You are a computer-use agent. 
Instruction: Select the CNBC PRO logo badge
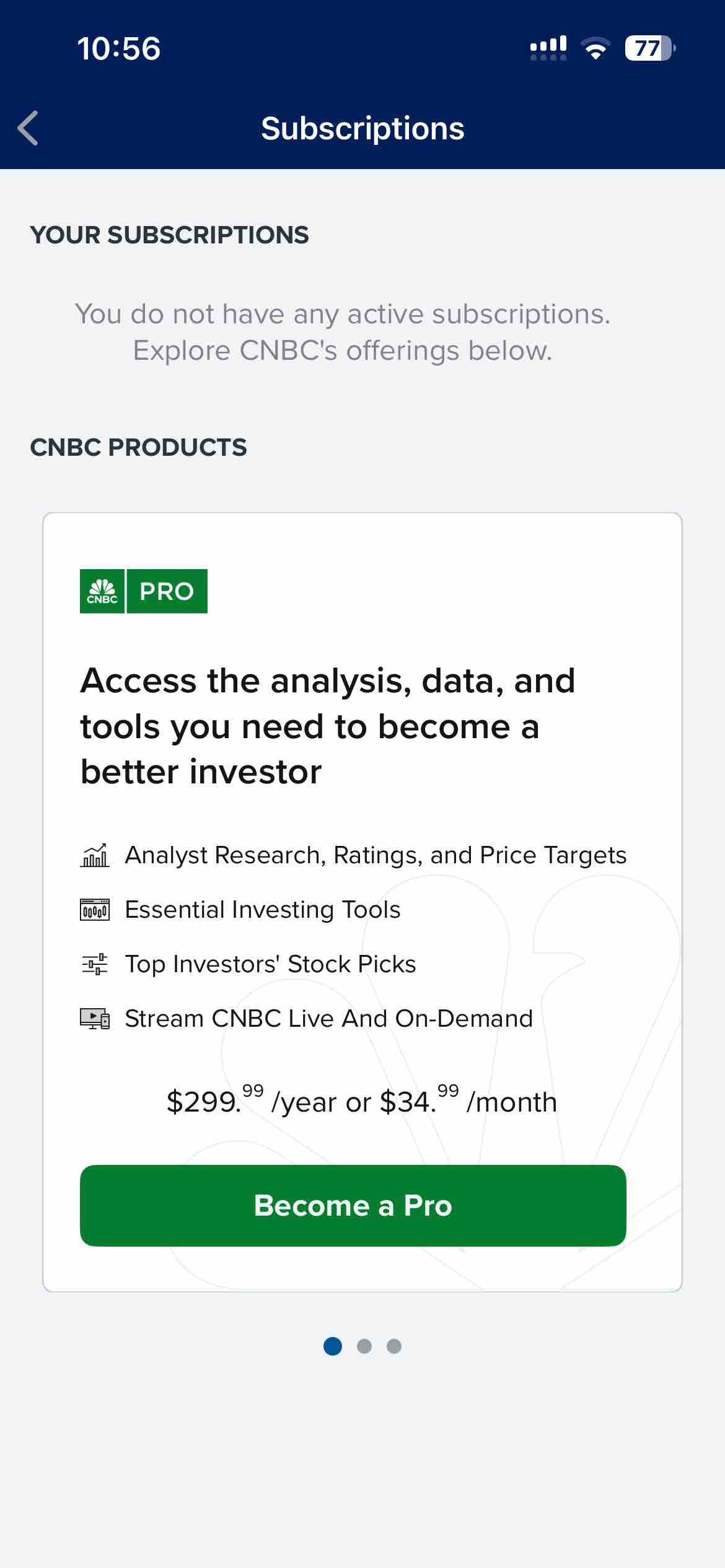click(x=144, y=591)
